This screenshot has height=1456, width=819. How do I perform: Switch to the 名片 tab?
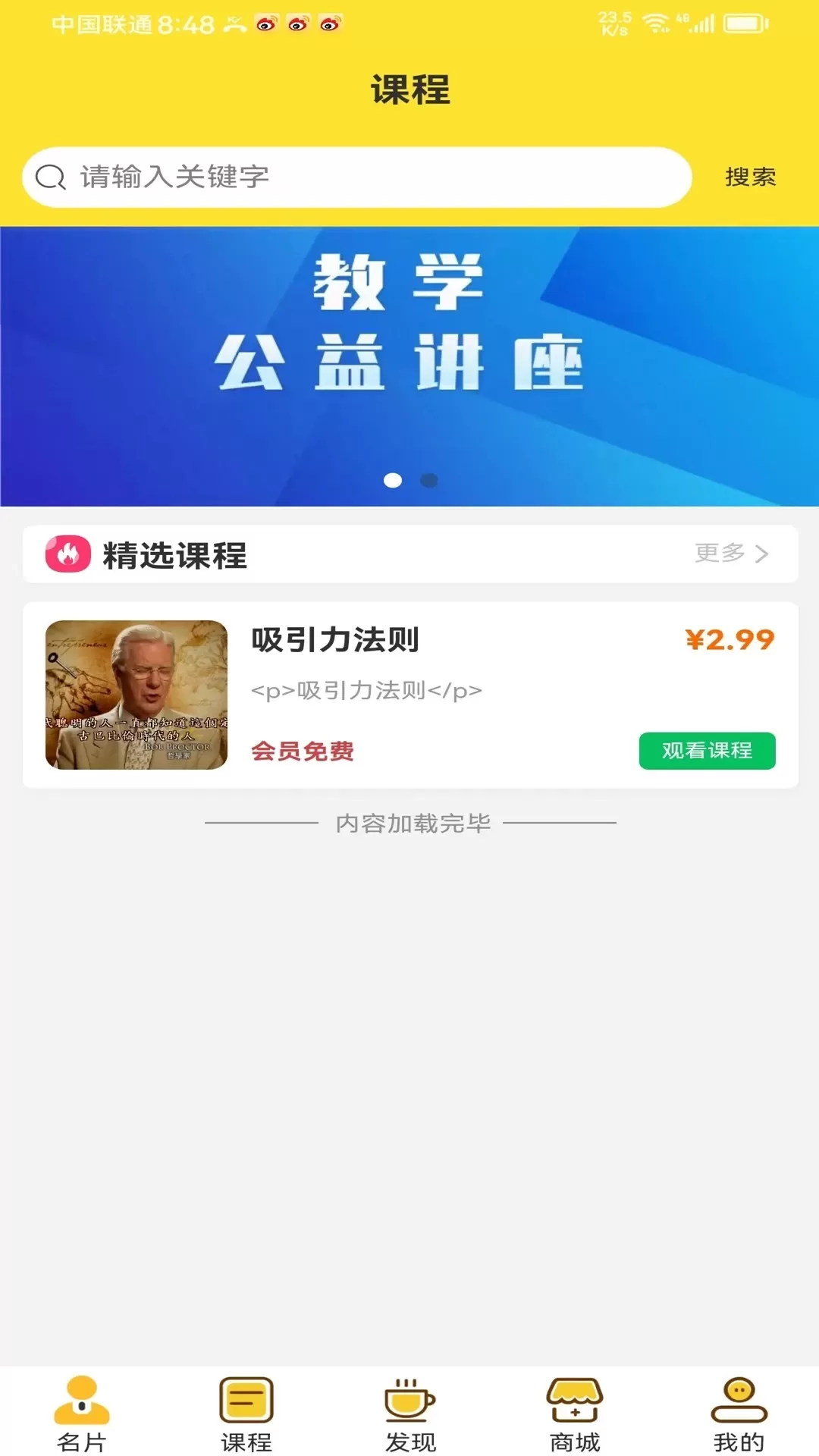82,1414
